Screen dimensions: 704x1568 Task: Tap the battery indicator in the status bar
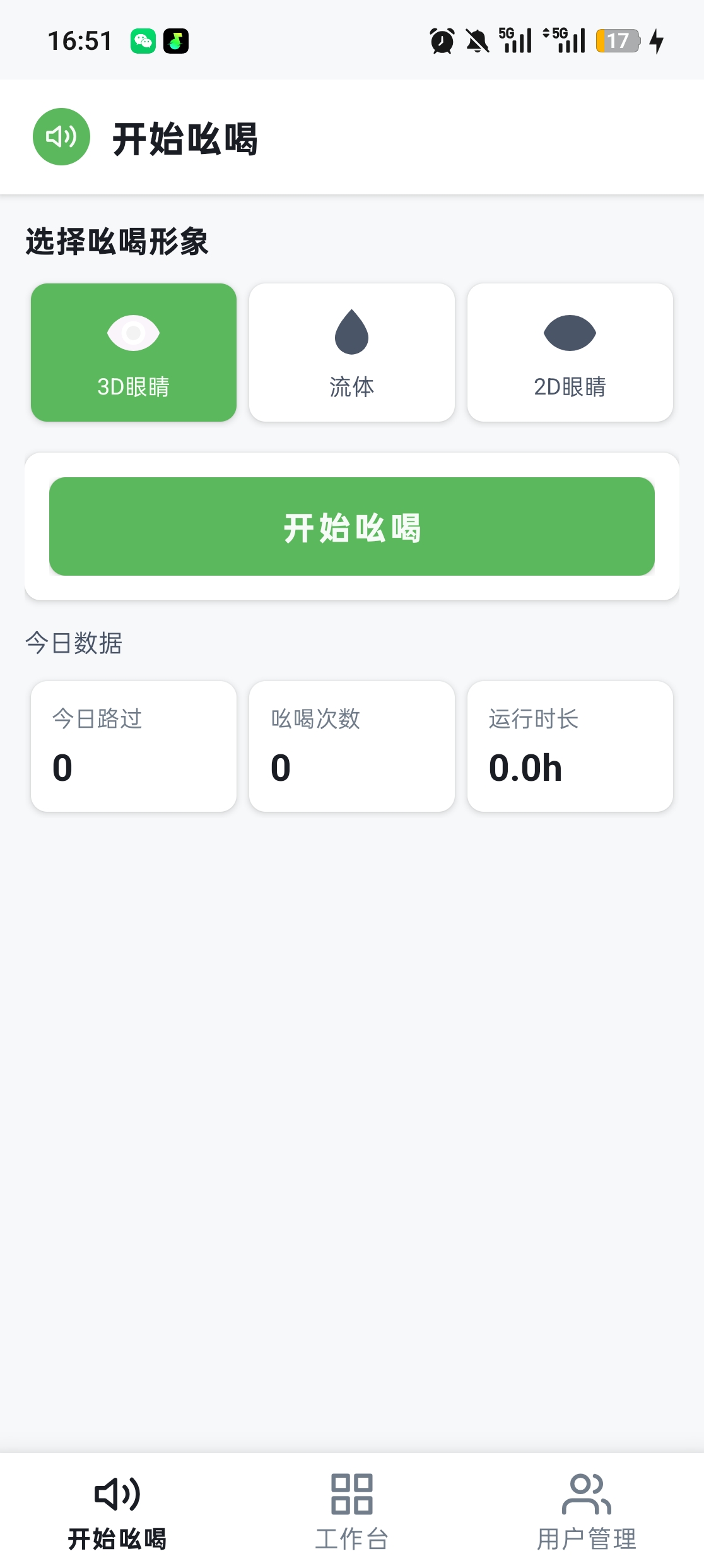tap(617, 40)
